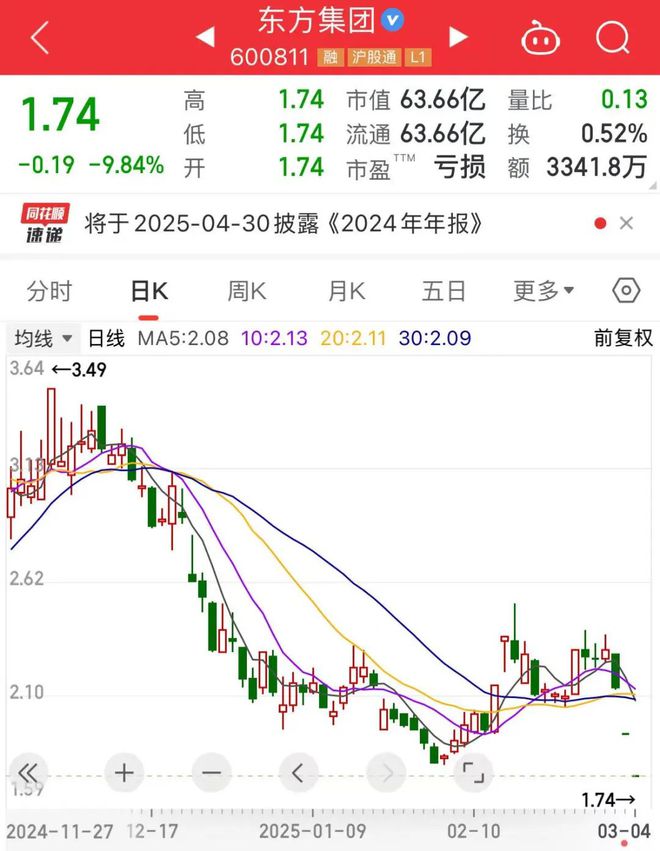Zoom out the K-line chart
Screen dimensions: 660x851
(x=210, y=772)
